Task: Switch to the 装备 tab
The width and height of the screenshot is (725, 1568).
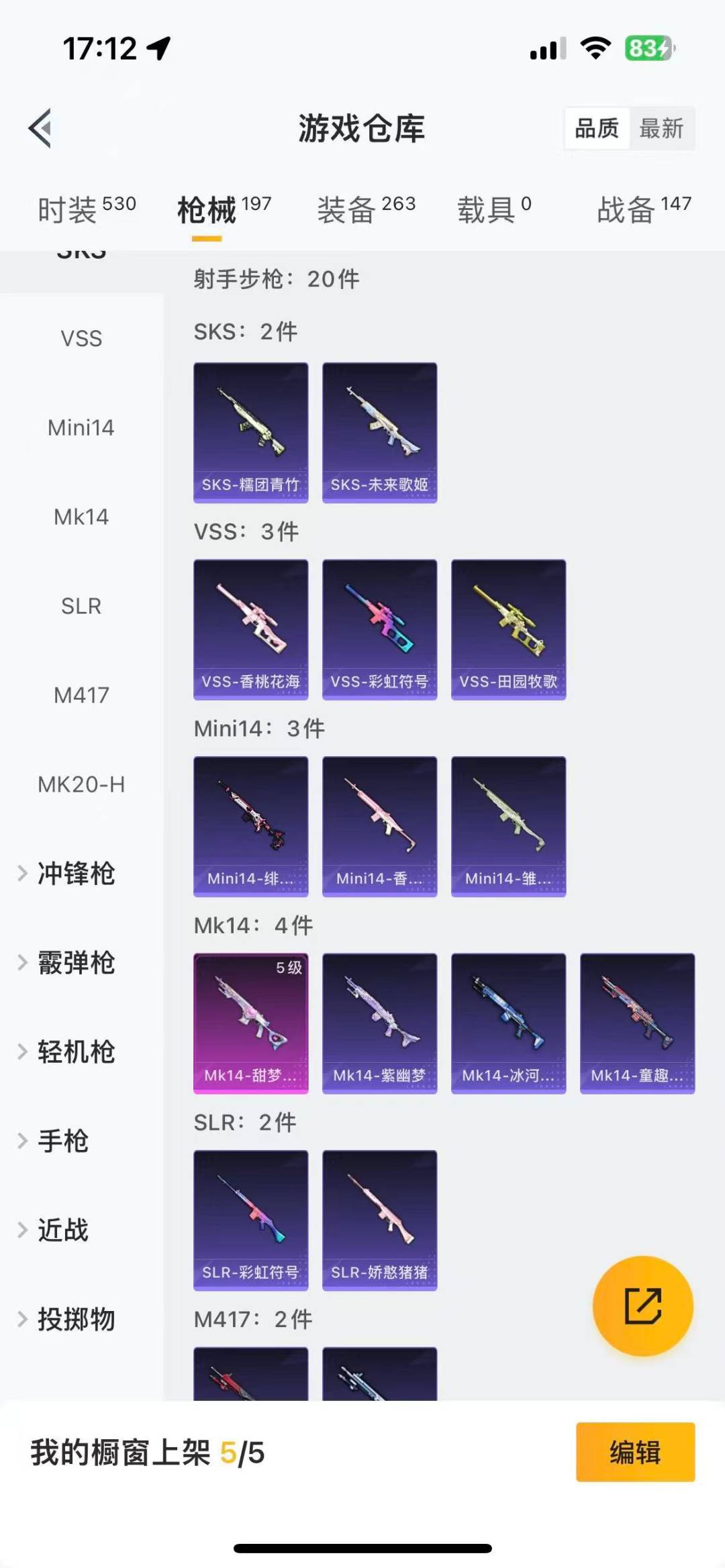Action: coord(366,209)
